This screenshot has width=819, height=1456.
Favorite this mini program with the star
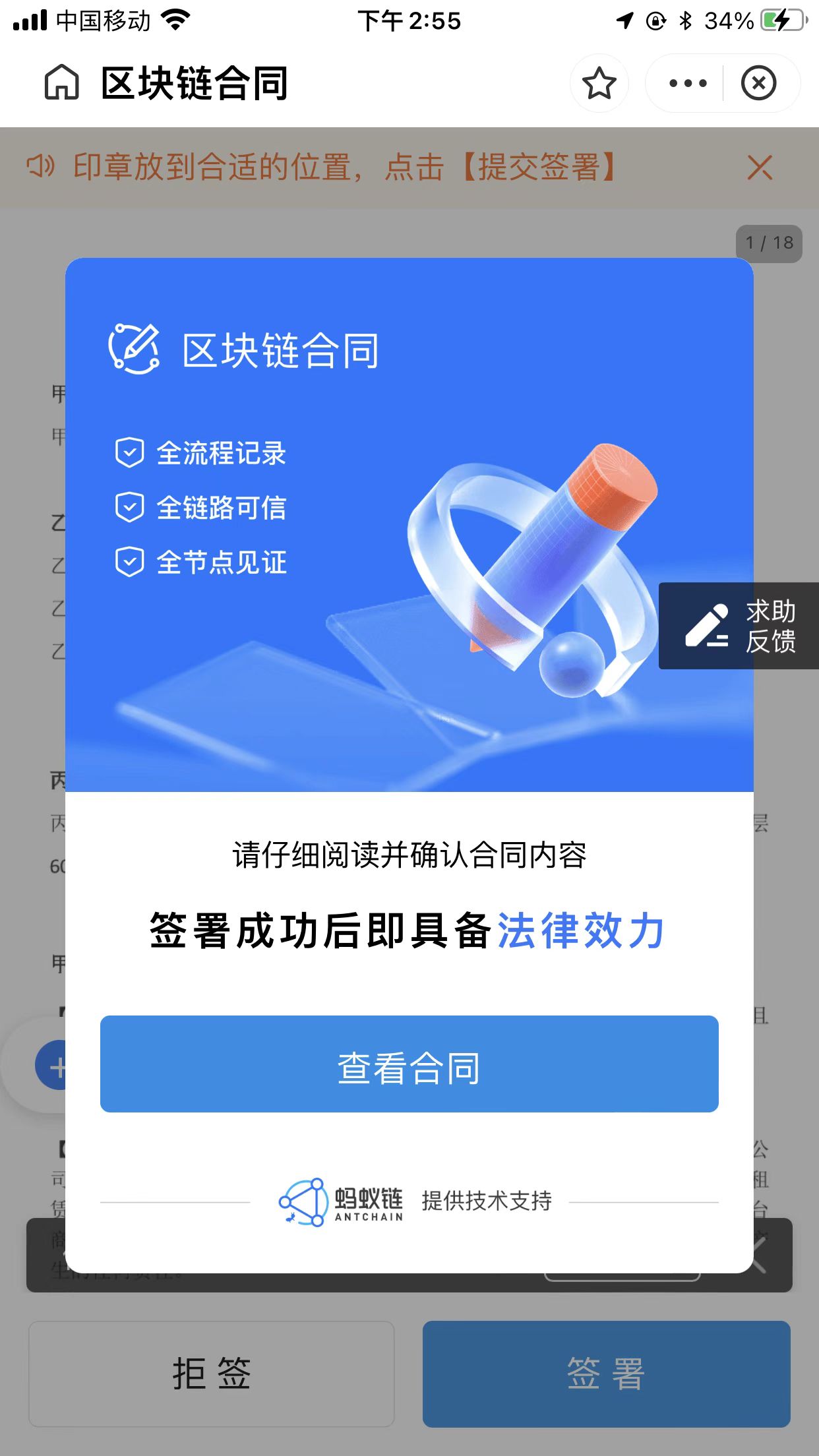(599, 83)
